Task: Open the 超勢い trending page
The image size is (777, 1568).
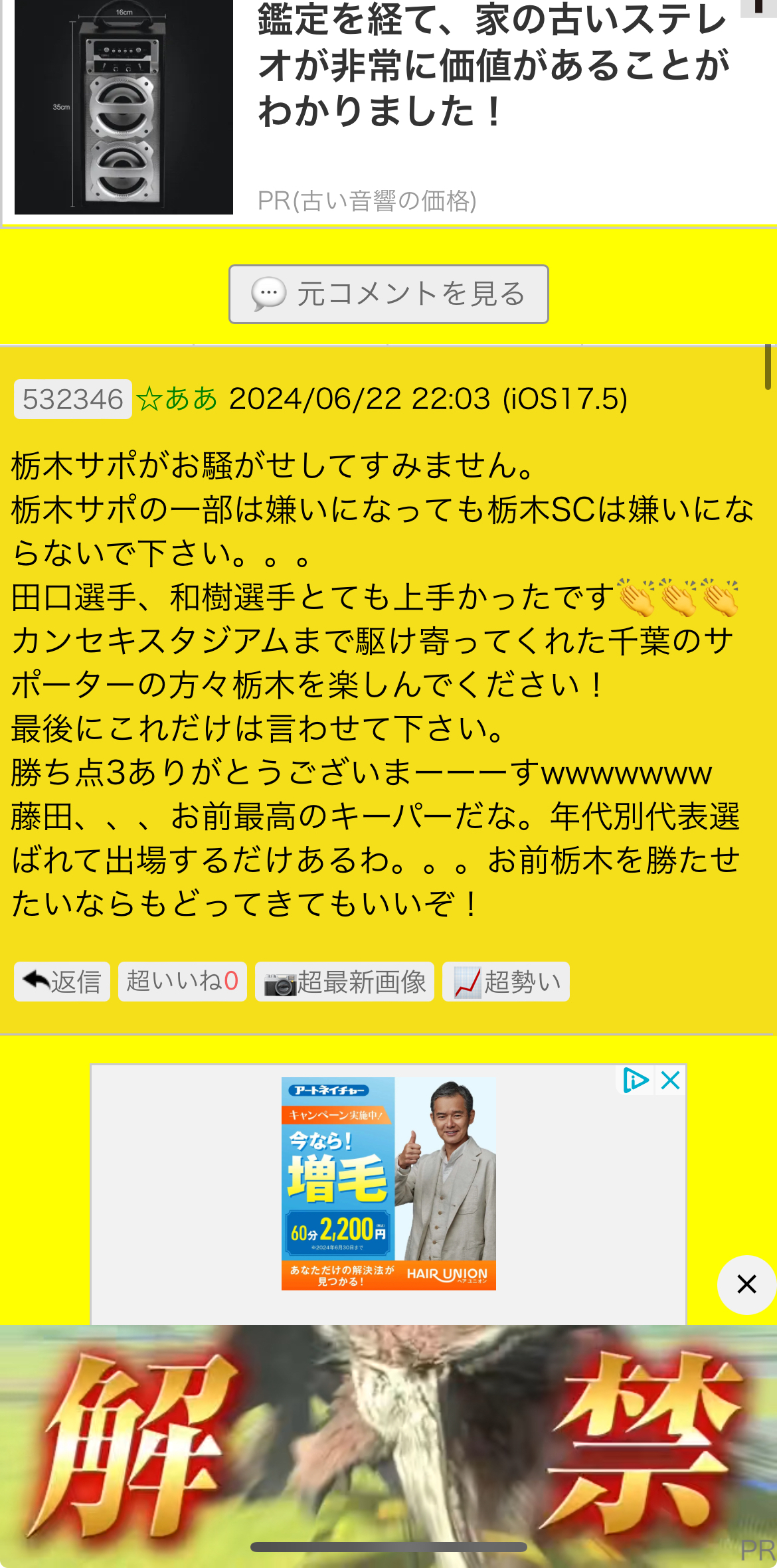Action: [x=506, y=982]
